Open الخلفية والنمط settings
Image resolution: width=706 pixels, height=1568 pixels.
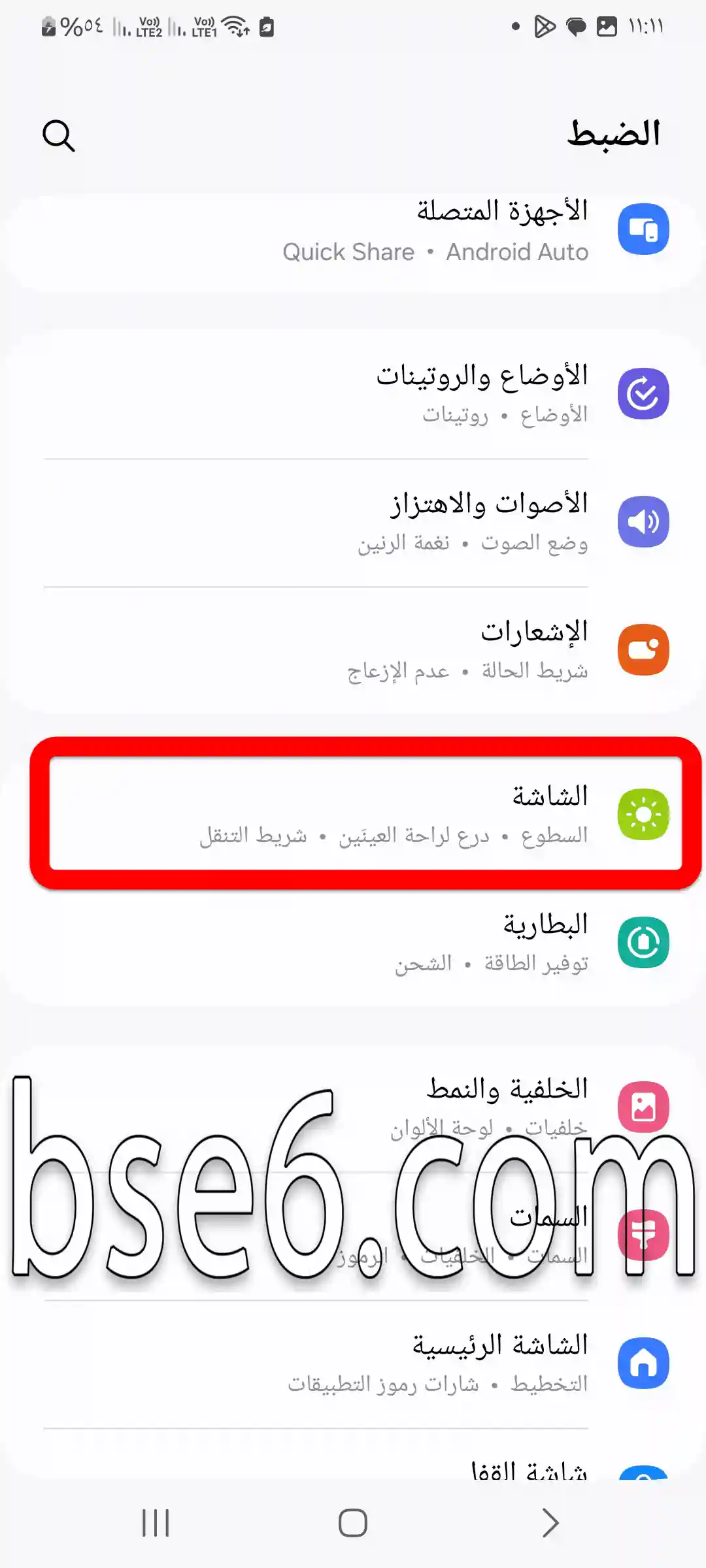353,1107
